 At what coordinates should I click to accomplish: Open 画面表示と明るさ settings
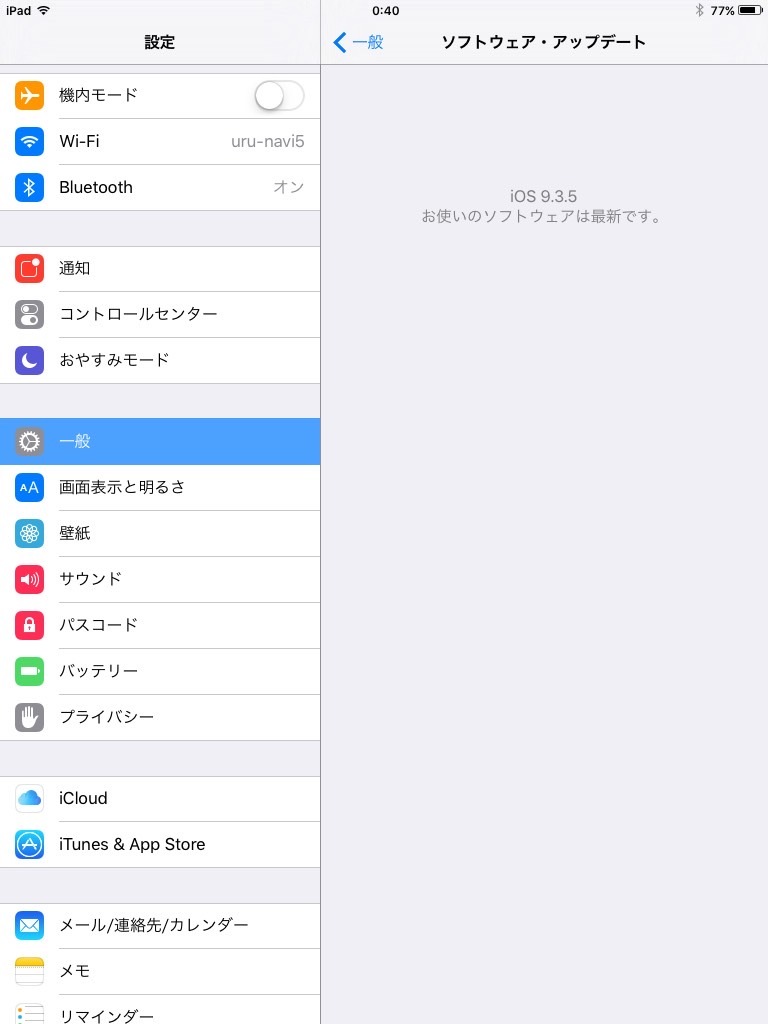click(x=160, y=487)
